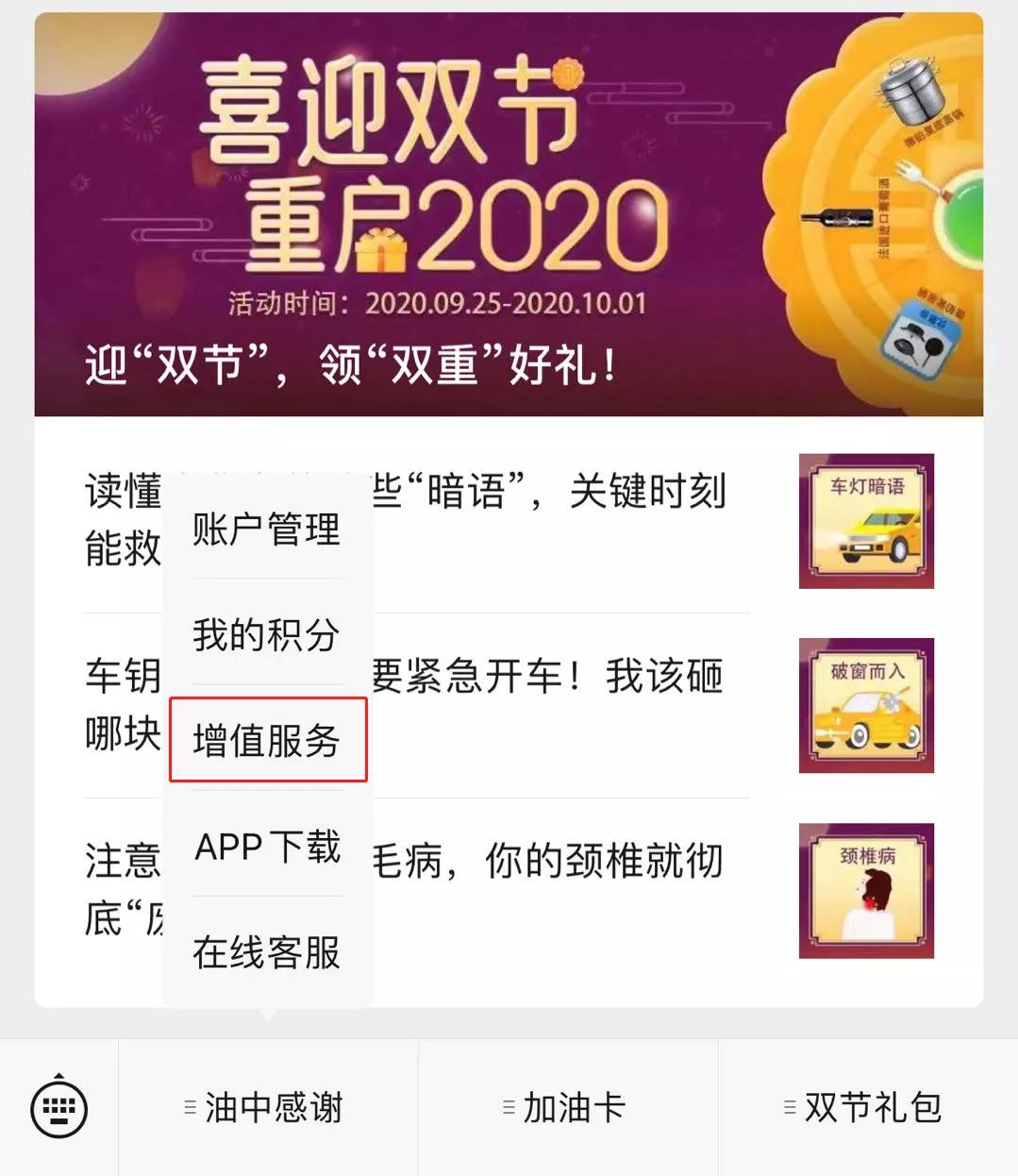Click the 活动时间 date range on the banner

click(434, 302)
